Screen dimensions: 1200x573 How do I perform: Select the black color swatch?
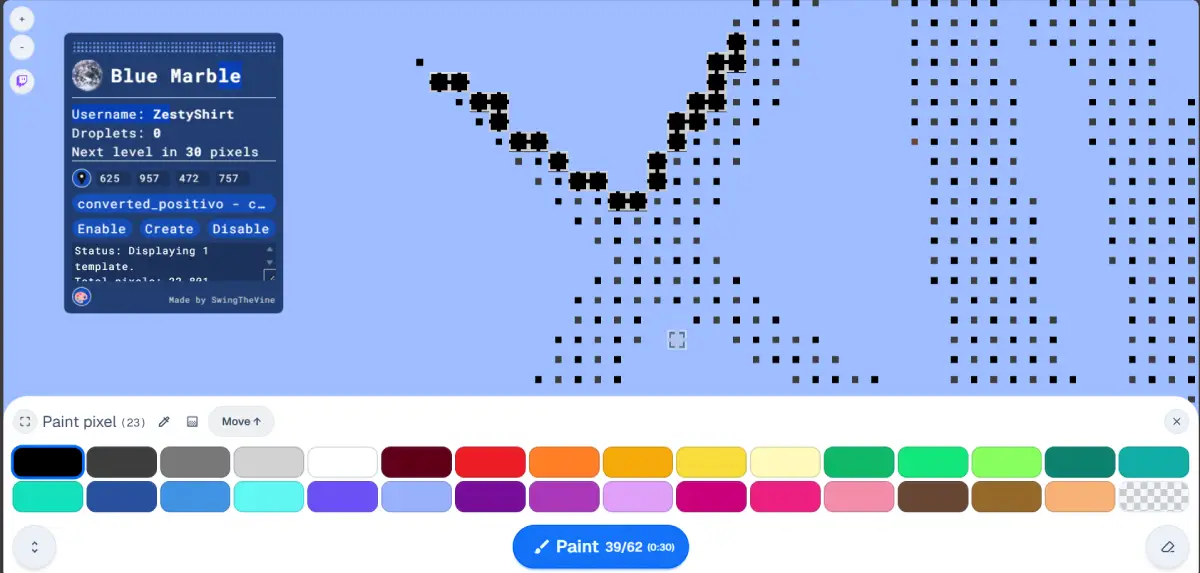click(x=48, y=462)
